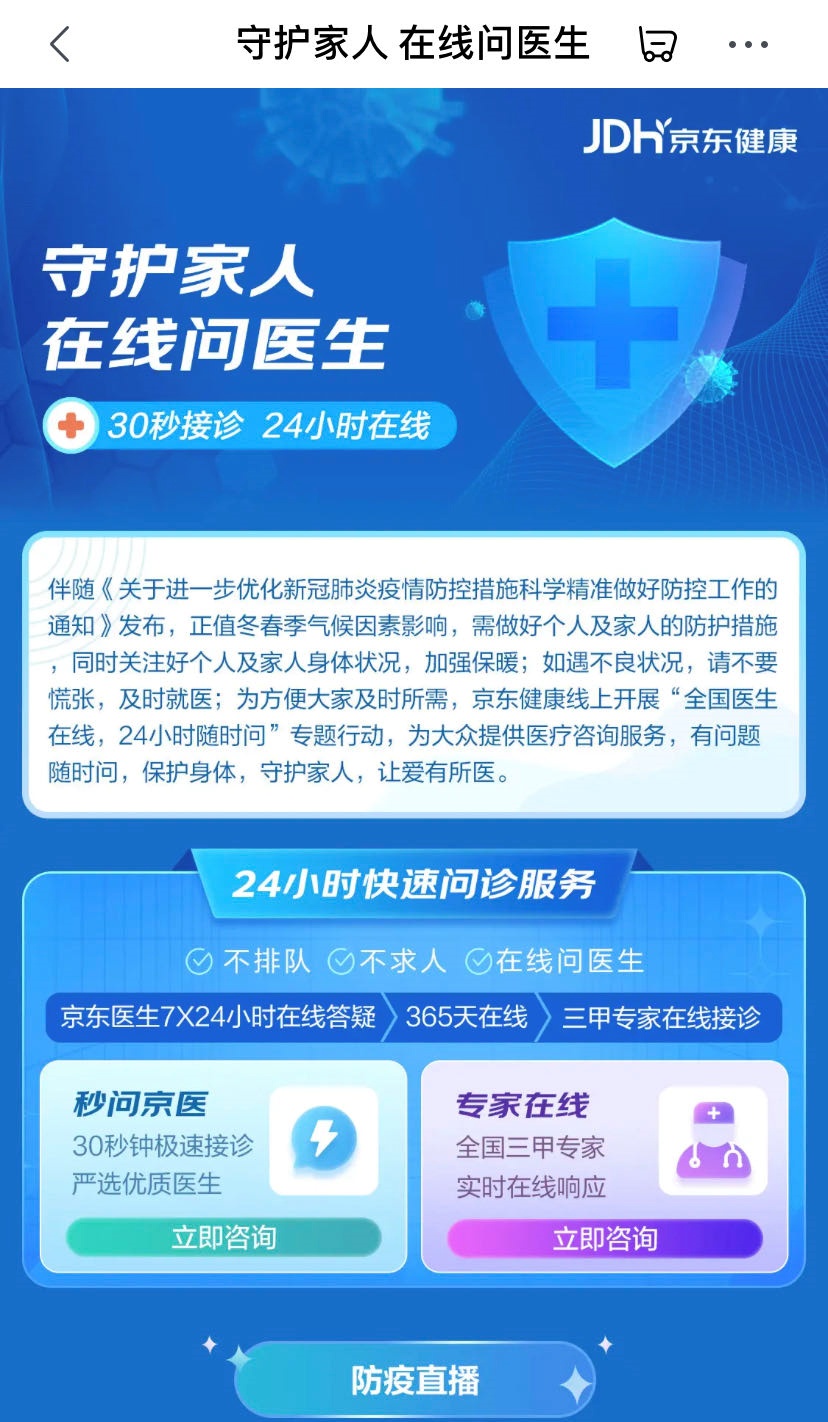This screenshot has height=1422, width=828.
Task: Tap 立即咨询 under 秒问京医
Action: (x=223, y=1237)
